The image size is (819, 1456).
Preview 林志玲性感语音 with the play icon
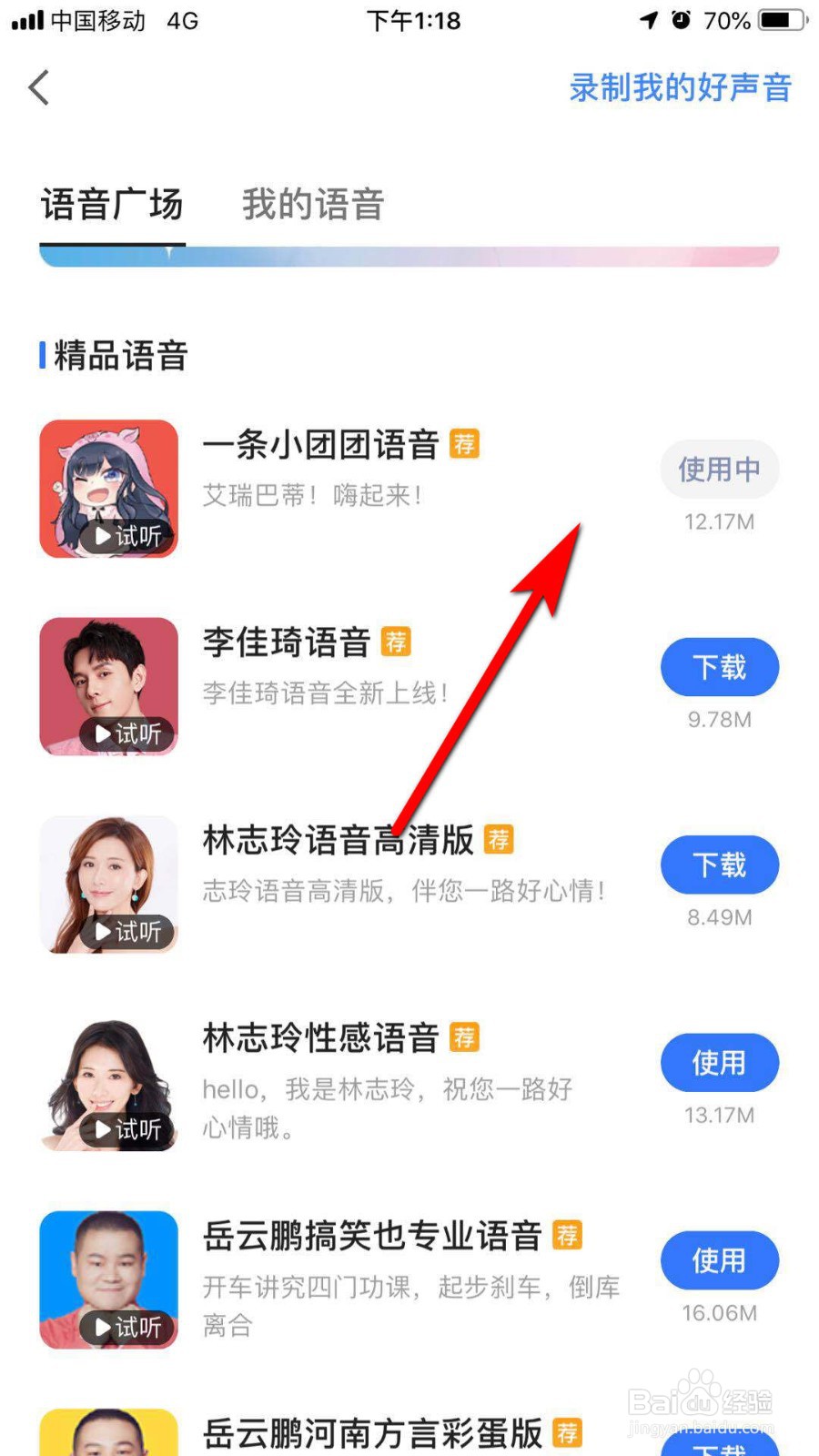click(x=126, y=1130)
